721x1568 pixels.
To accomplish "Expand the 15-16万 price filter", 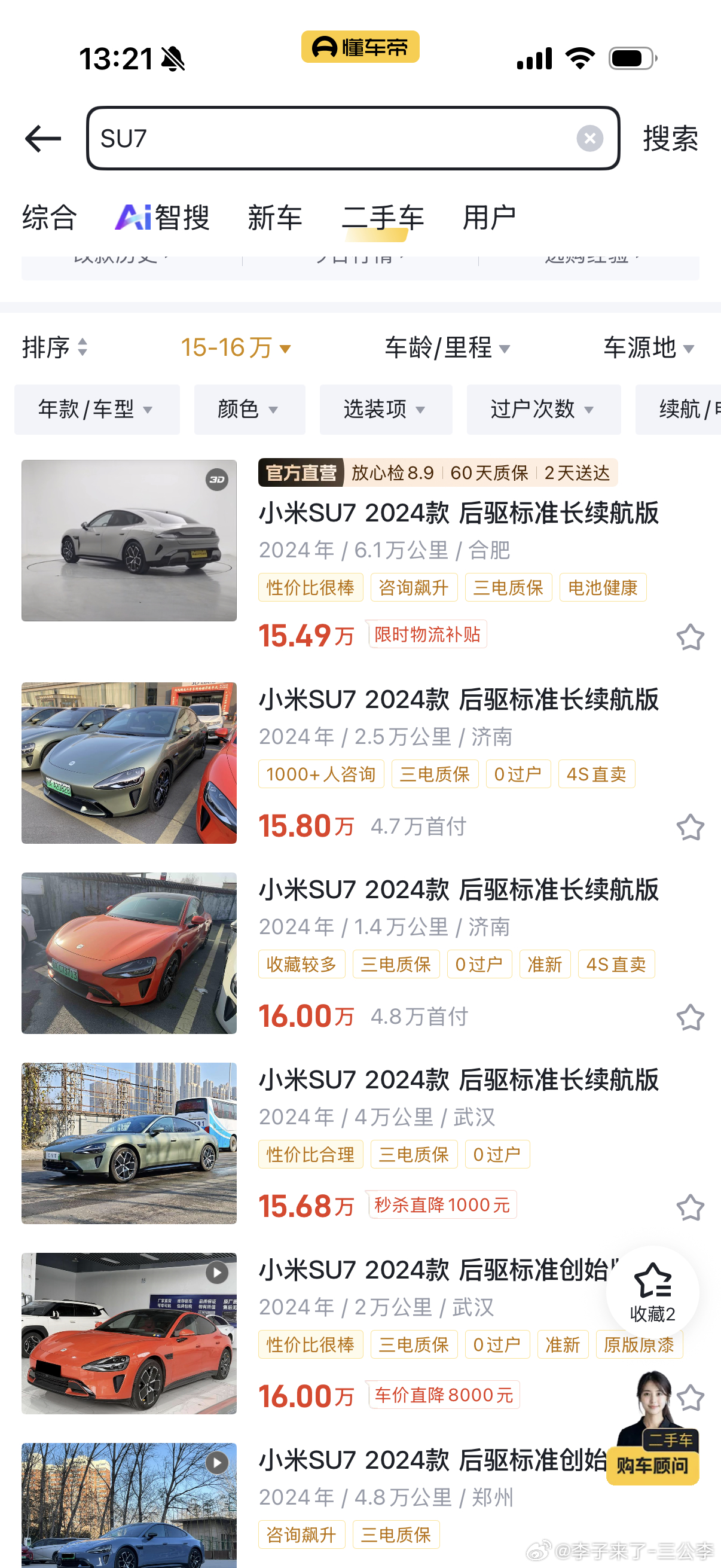I will click(236, 348).
